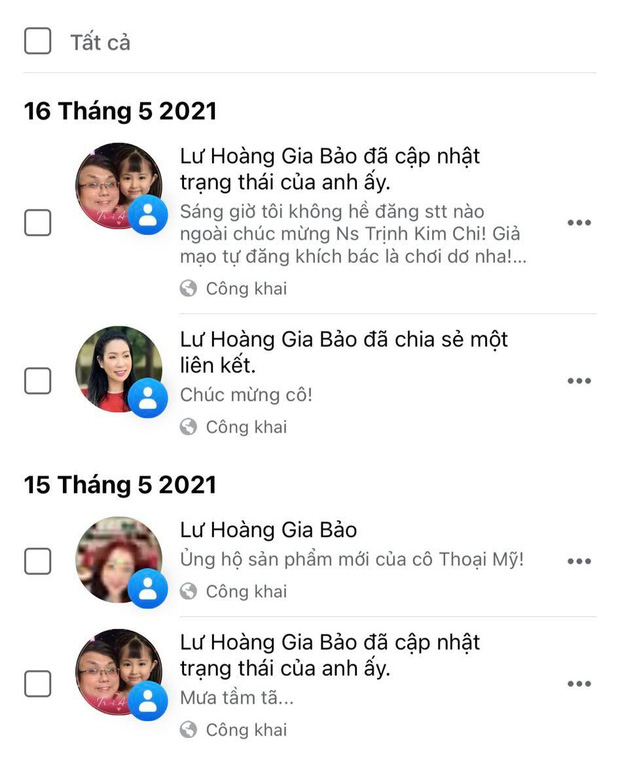Open options menu for 'Sáng giờ tôi không hề đăng' post
This screenshot has height=761, width=620.
(579, 222)
